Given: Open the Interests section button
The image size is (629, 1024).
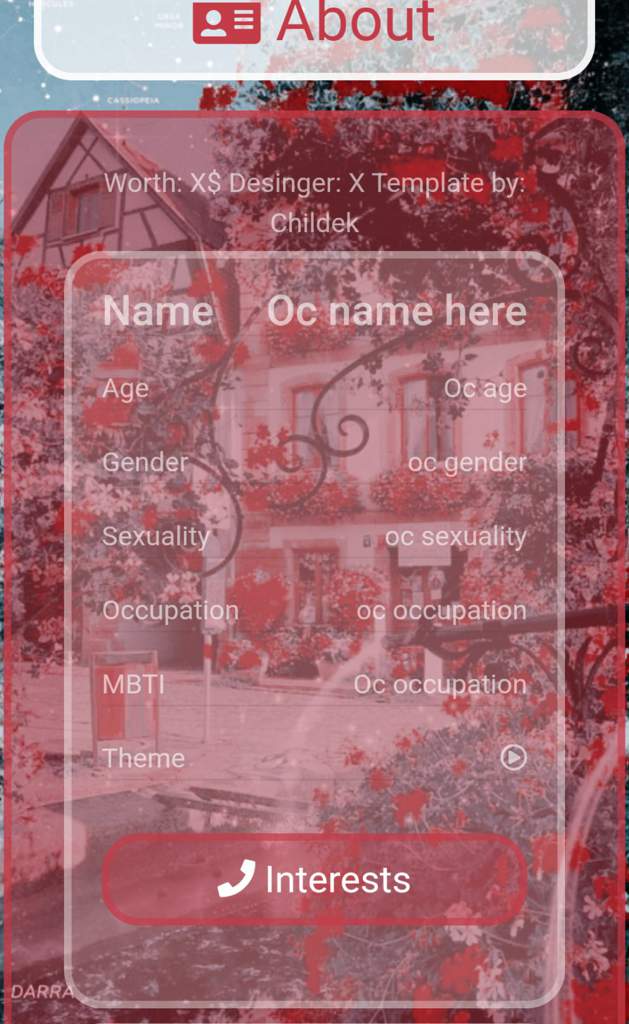Looking at the screenshot, I should pos(314,879).
